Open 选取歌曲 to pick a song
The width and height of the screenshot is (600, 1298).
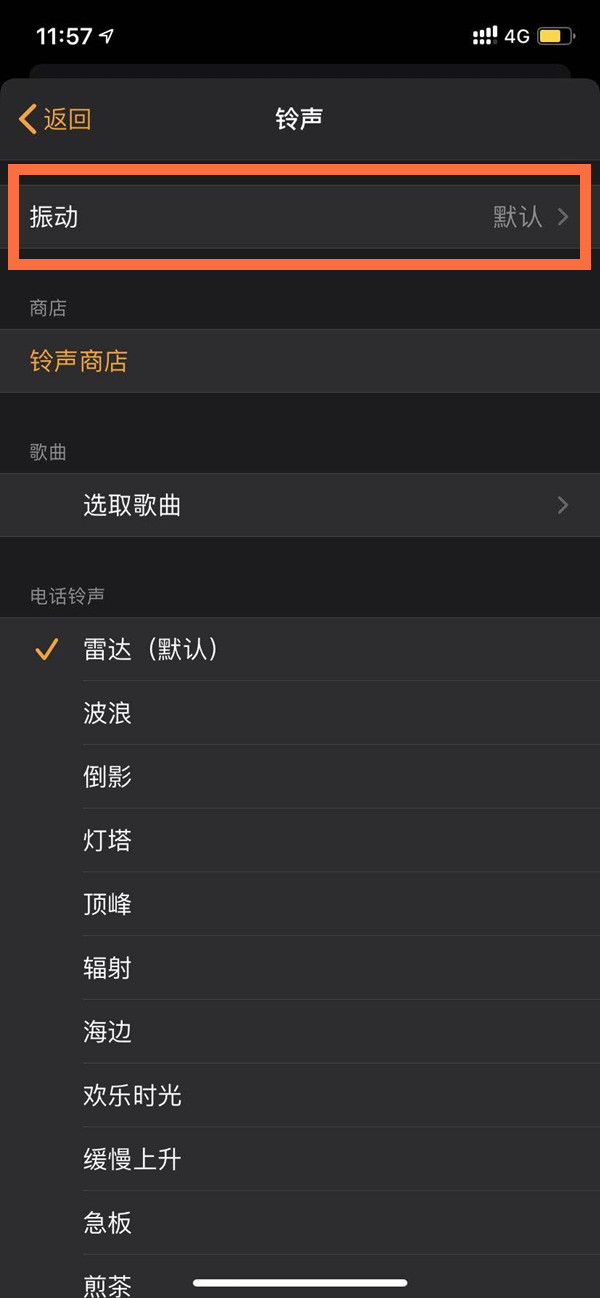[300, 505]
